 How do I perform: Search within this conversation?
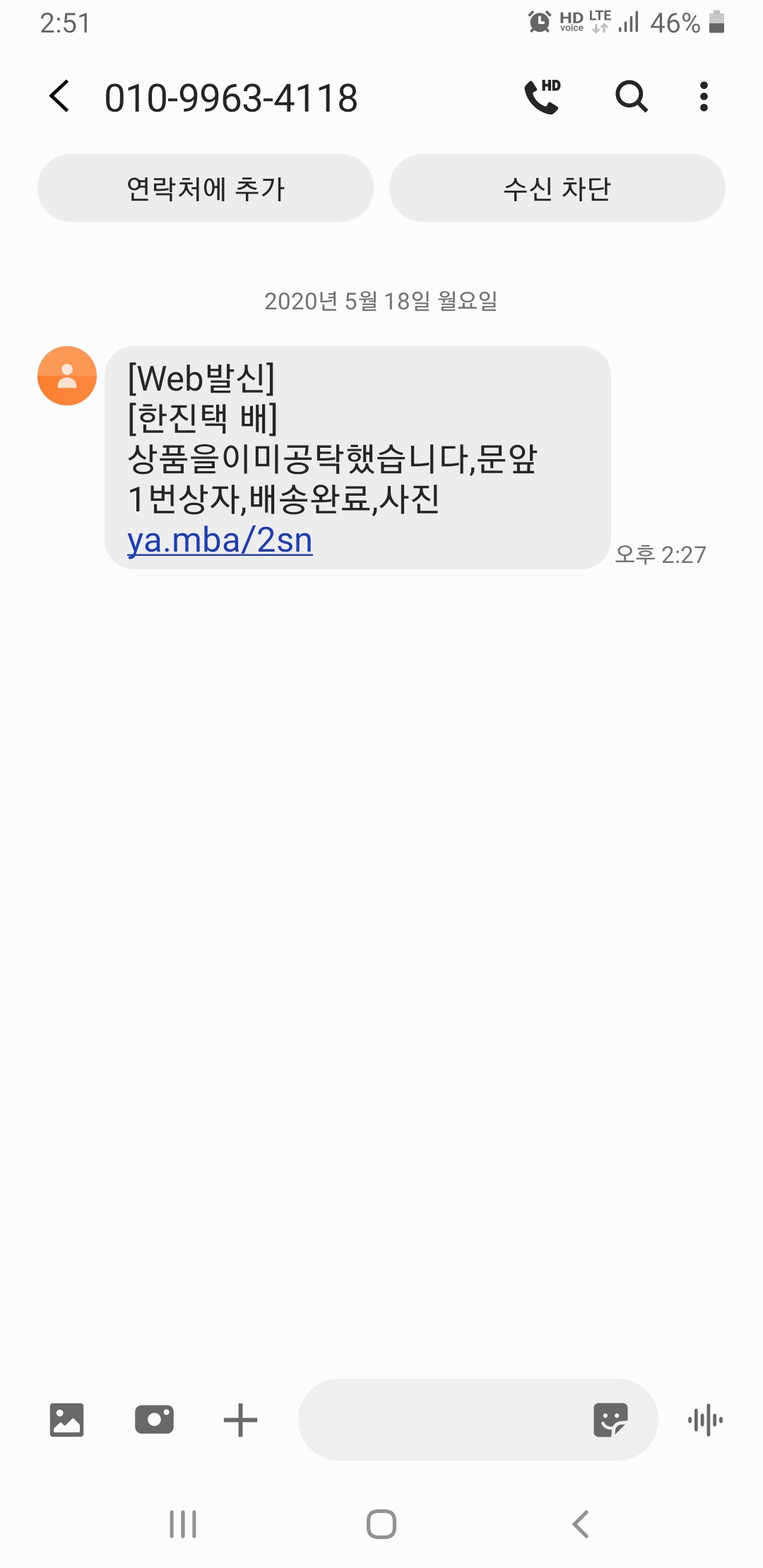[x=631, y=97]
